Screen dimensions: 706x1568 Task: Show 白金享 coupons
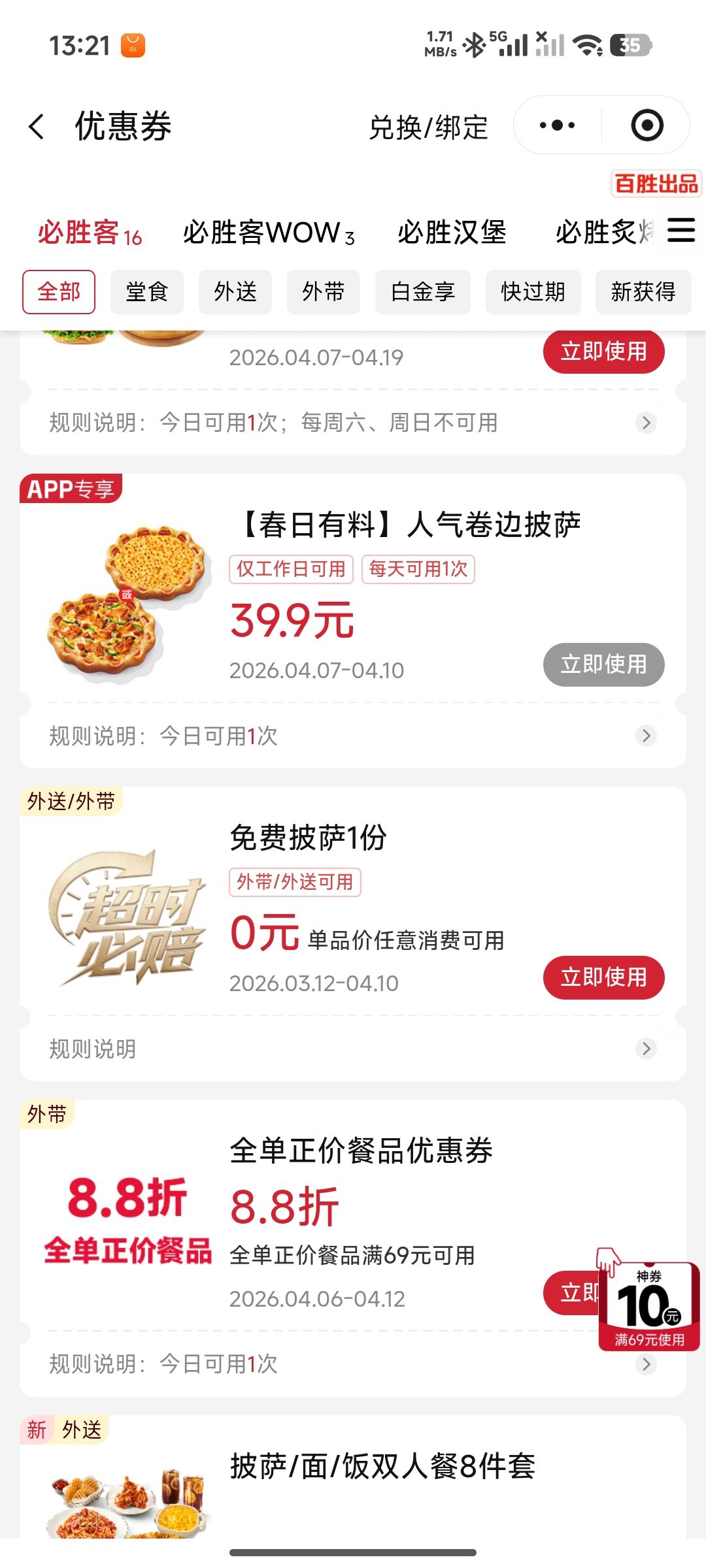pos(422,292)
